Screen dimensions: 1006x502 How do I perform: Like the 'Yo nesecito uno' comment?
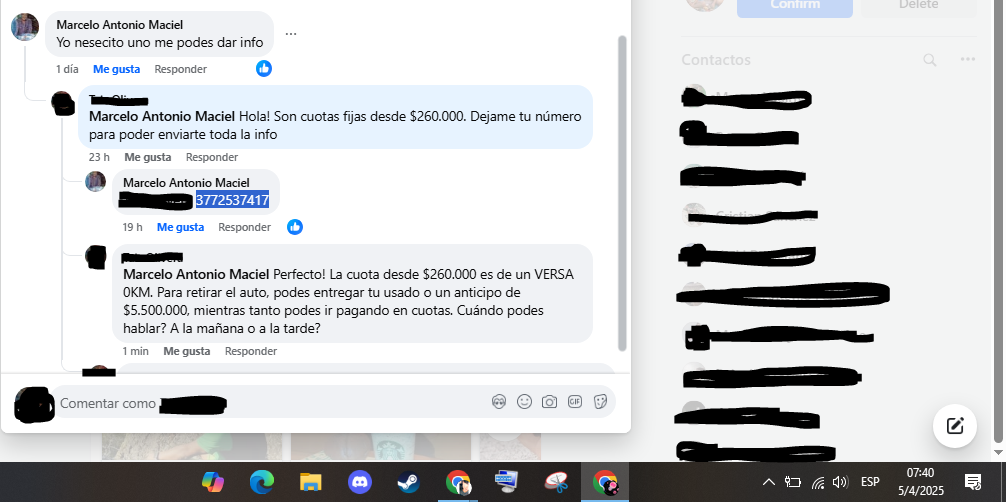(x=116, y=69)
